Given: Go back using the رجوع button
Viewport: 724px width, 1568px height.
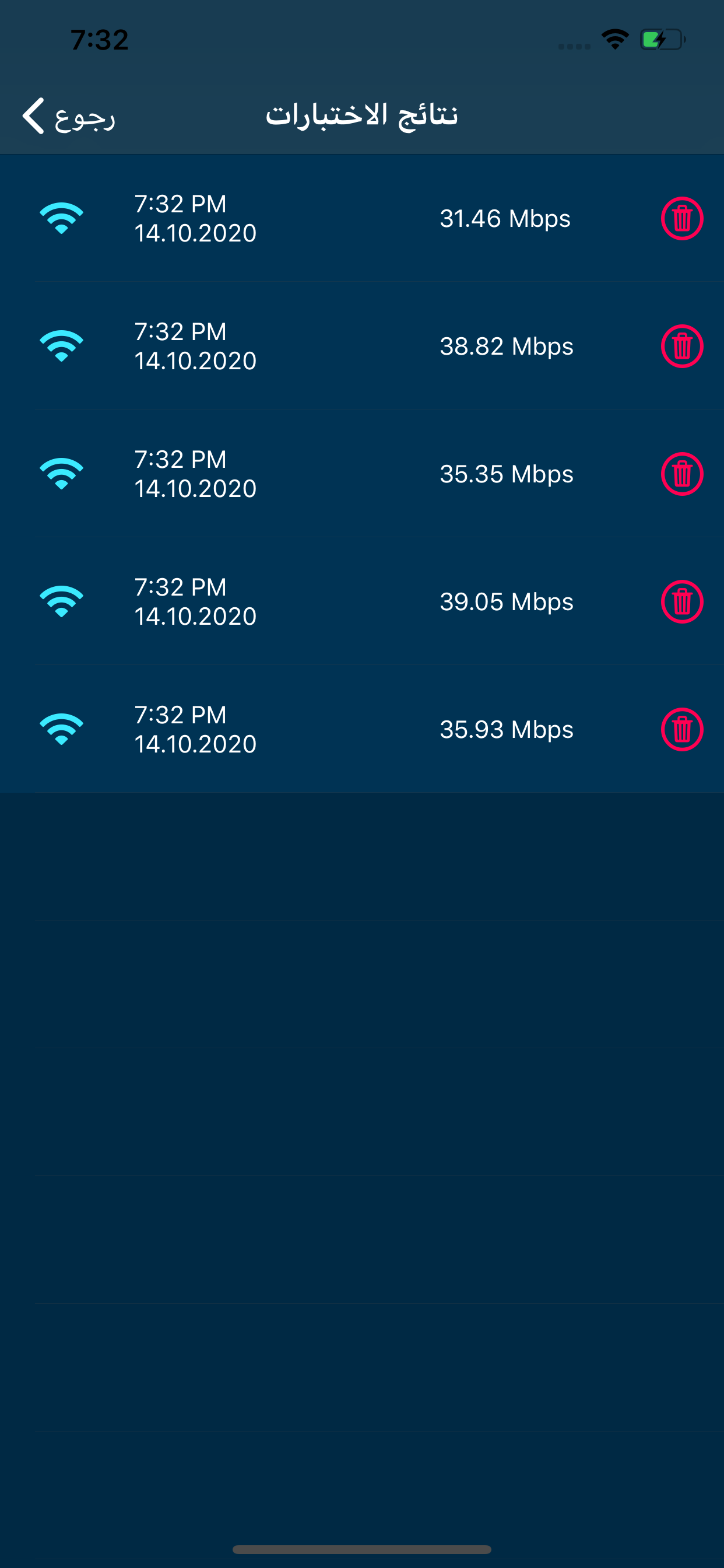Looking at the screenshot, I should [68, 116].
